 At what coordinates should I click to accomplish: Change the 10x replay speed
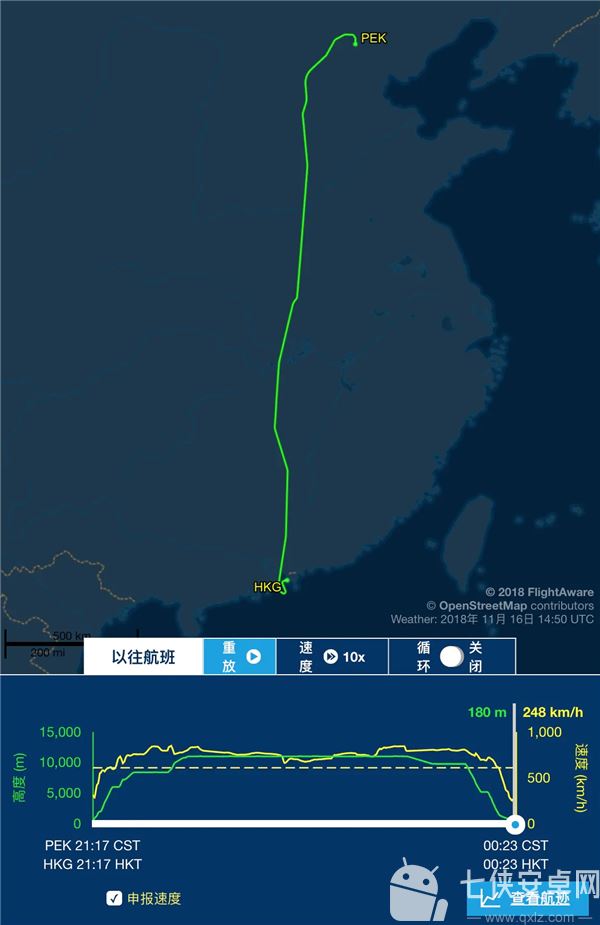[332, 657]
